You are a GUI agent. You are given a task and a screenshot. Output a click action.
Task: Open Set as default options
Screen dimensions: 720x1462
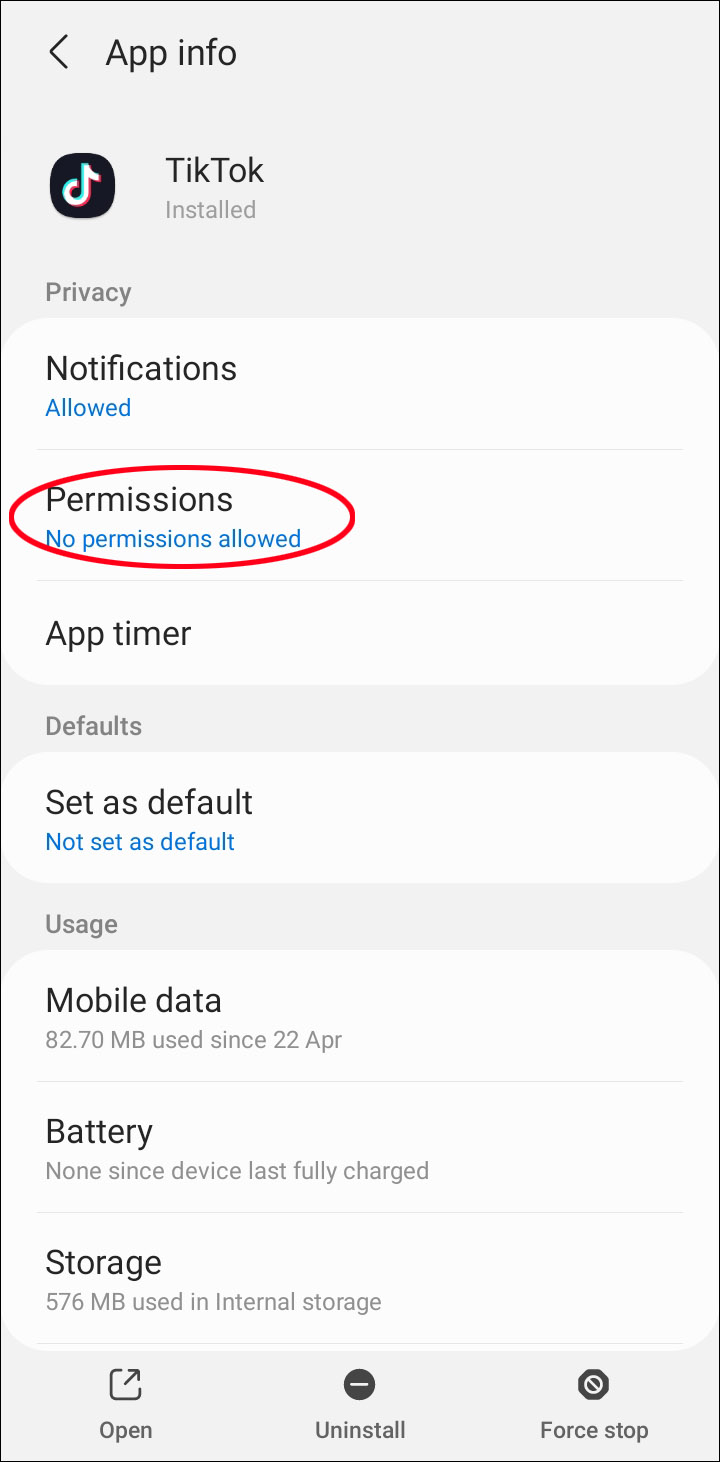pos(360,819)
